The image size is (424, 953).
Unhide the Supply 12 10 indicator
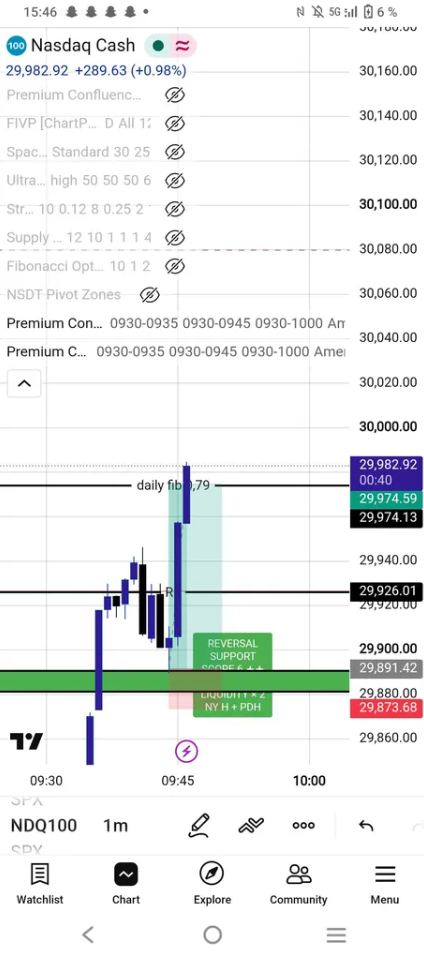(x=175, y=238)
